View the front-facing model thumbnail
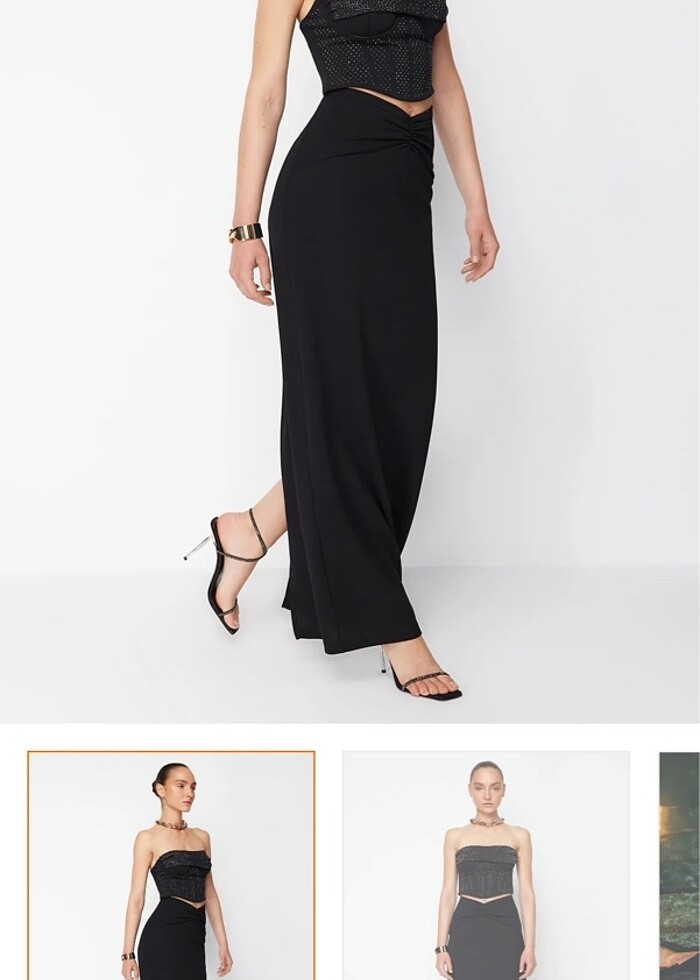The height and width of the screenshot is (980, 700). tap(486, 866)
